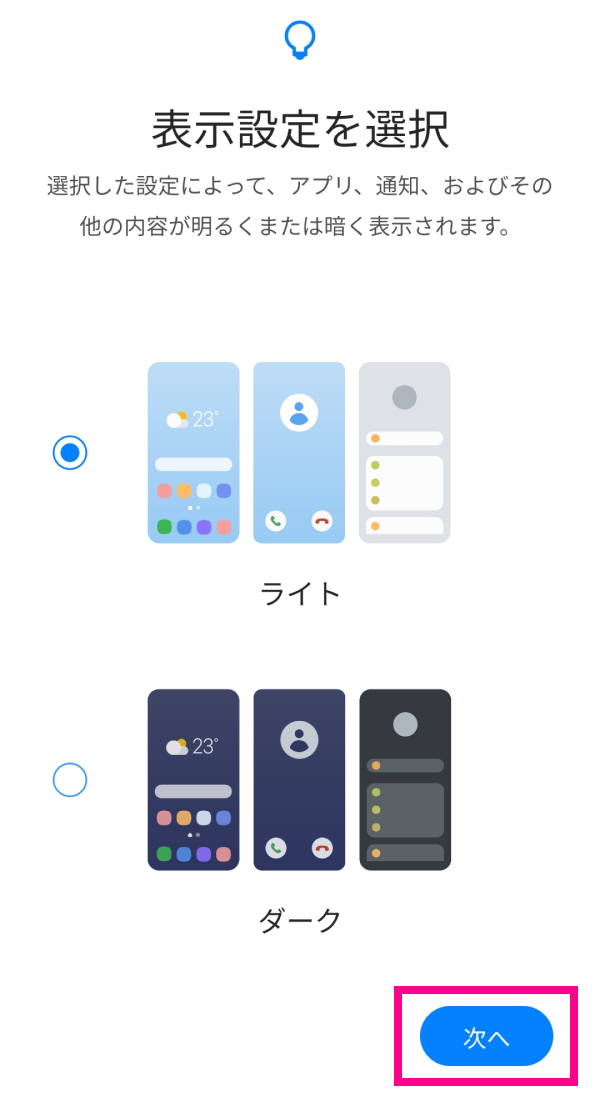The height and width of the screenshot is (1106, 600).
Task: Tap the 次へ button to continue
Action: point(486,1036)
